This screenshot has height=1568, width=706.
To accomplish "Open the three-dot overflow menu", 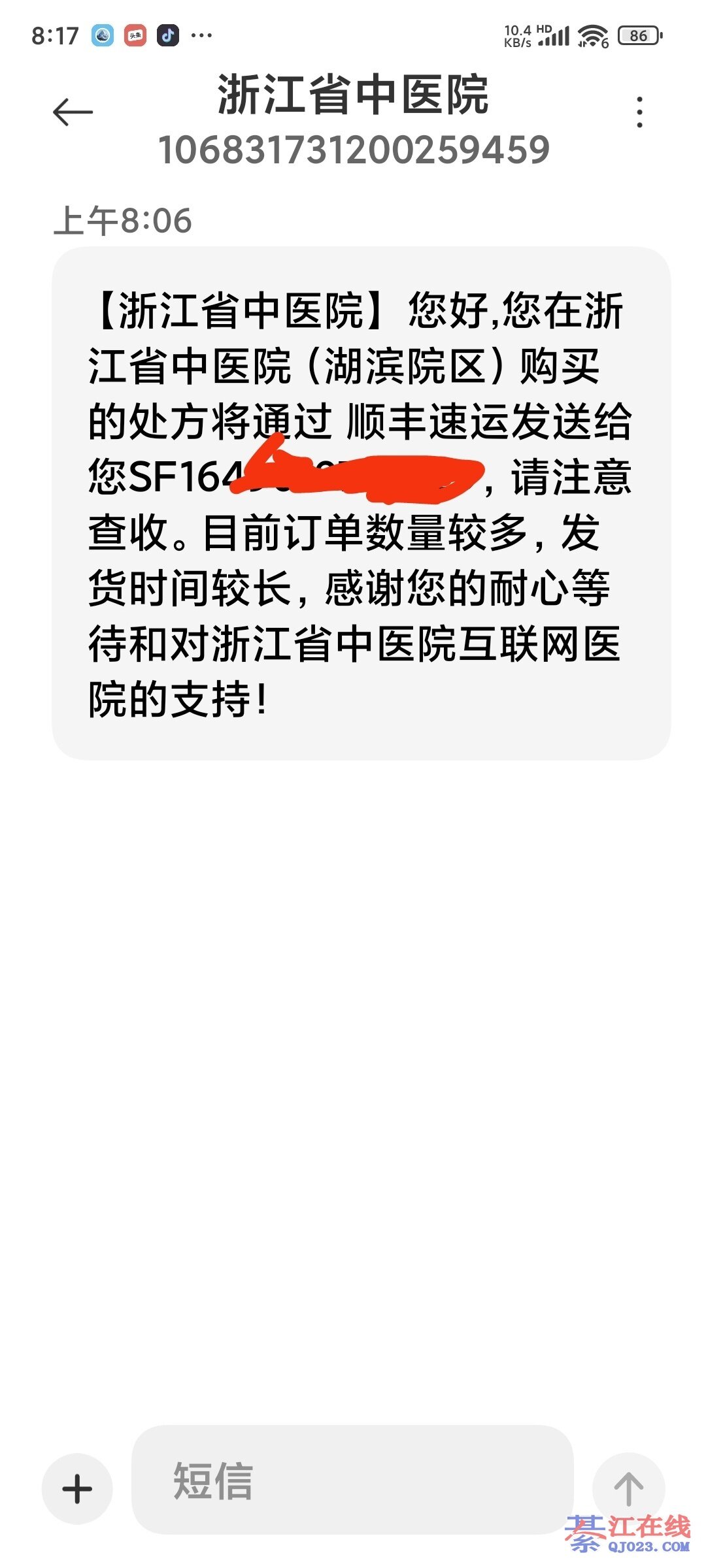I will tap(639, 112).
